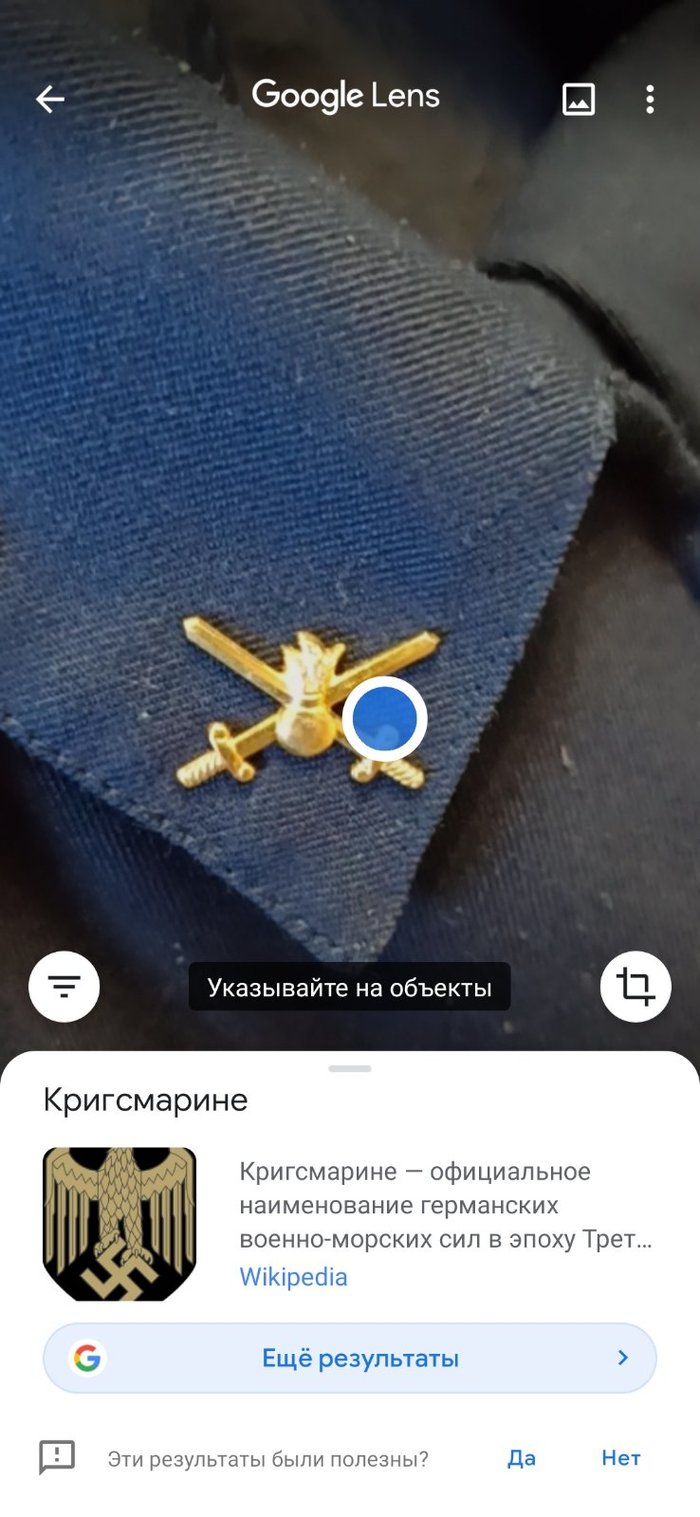
Task: Open the filter options button
Action: click(x=64, y=986)
